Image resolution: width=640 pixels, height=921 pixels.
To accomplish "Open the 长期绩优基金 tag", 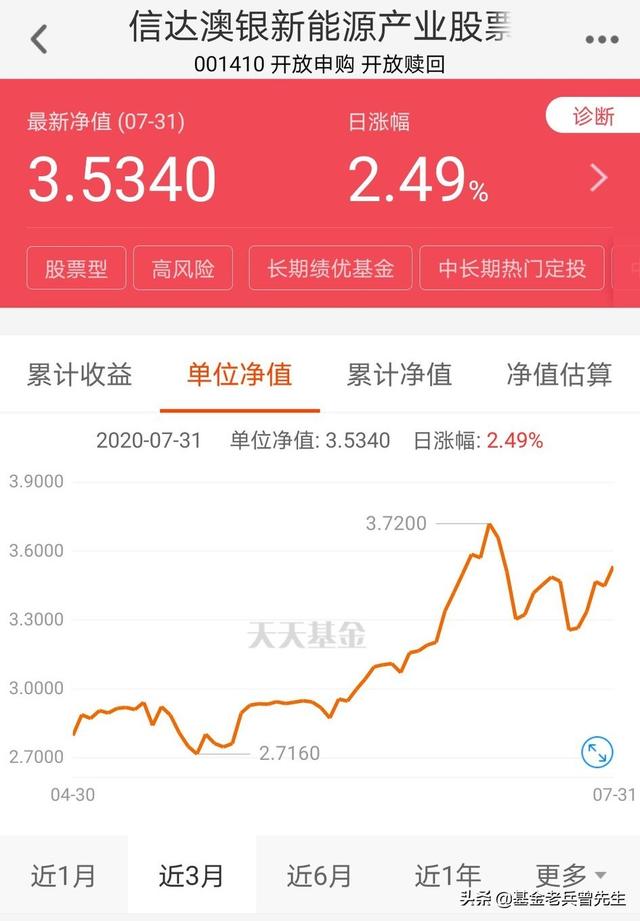I will (331, 268).
